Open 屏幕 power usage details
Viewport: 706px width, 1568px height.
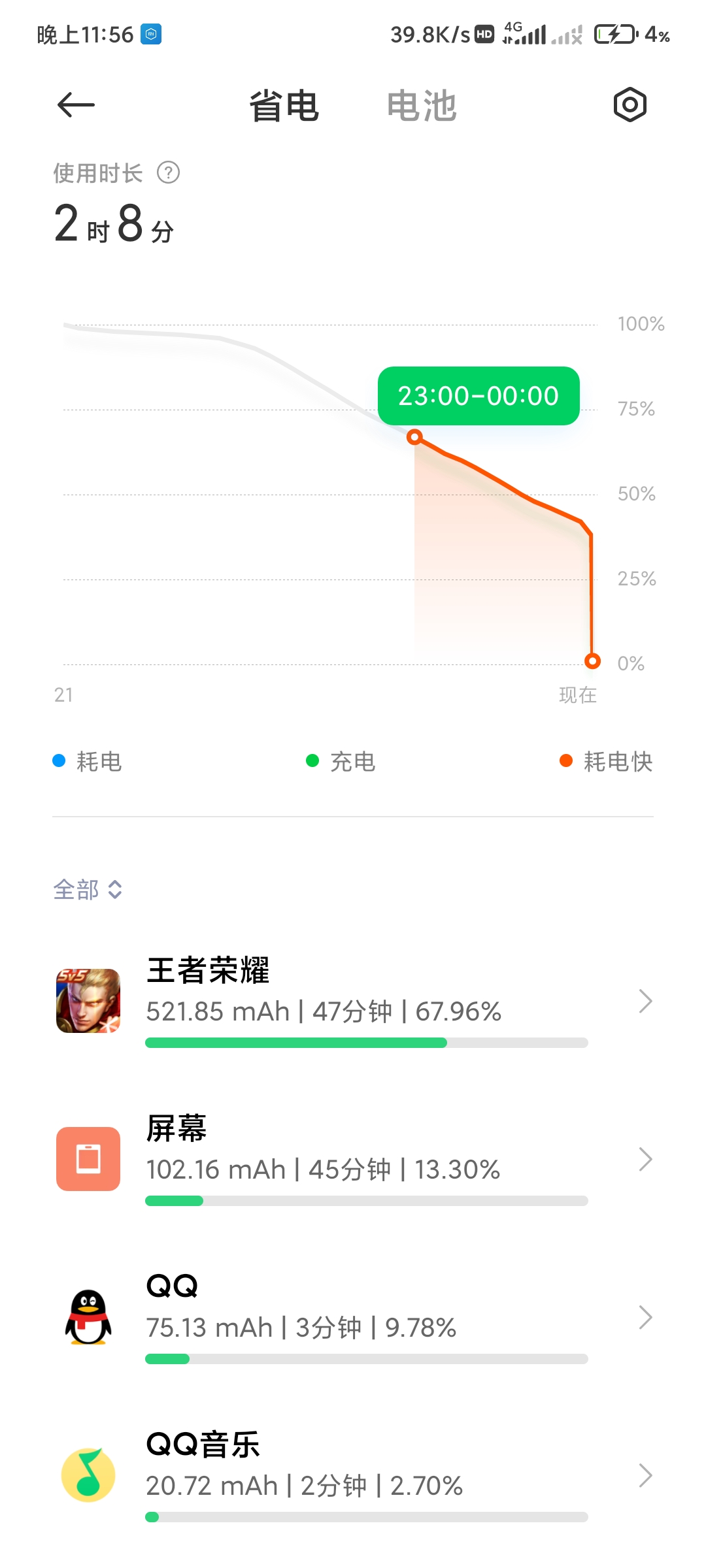pyautogui.click(x=353, y=1160)
